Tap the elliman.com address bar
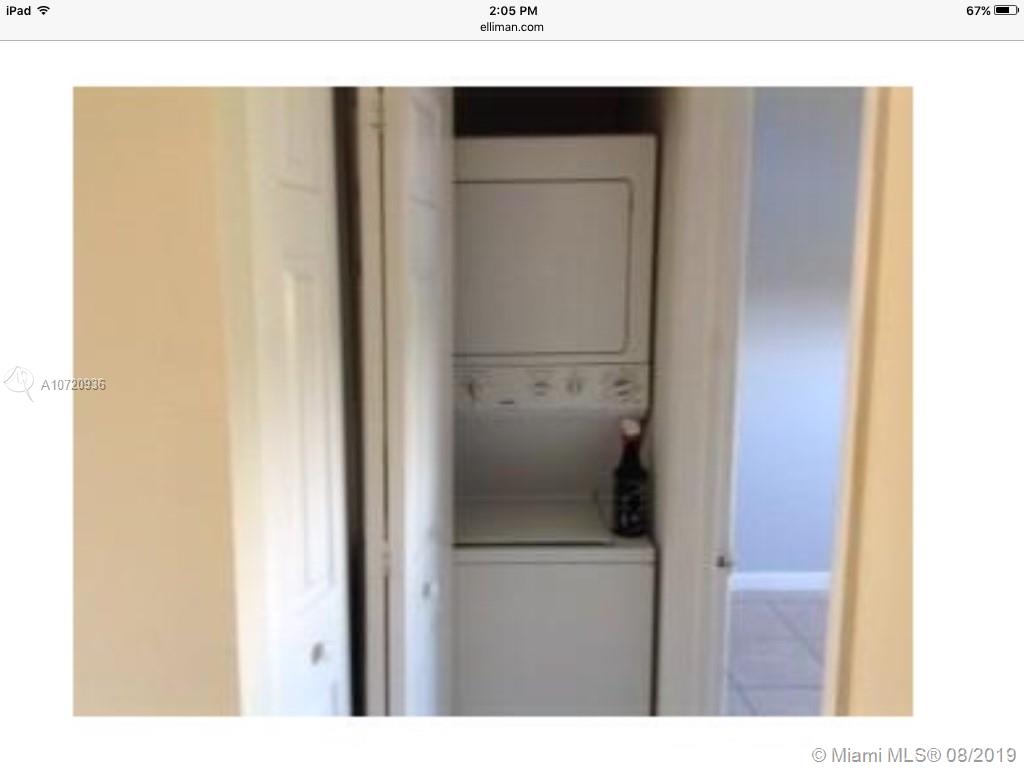The height and width of the screenshot is (768, 1024). click(511, 27)
